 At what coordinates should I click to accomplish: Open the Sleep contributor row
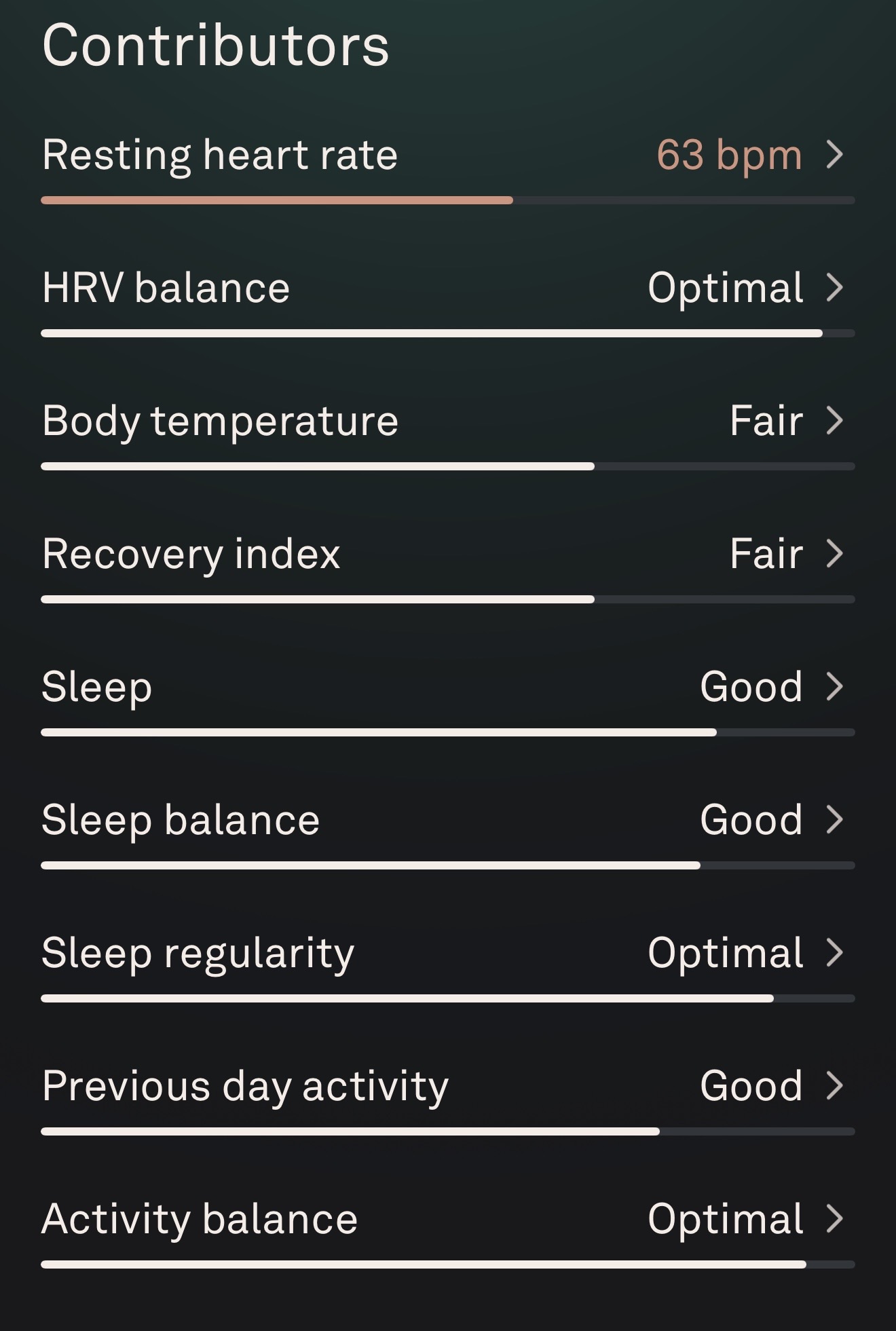[x=447, y=688]
